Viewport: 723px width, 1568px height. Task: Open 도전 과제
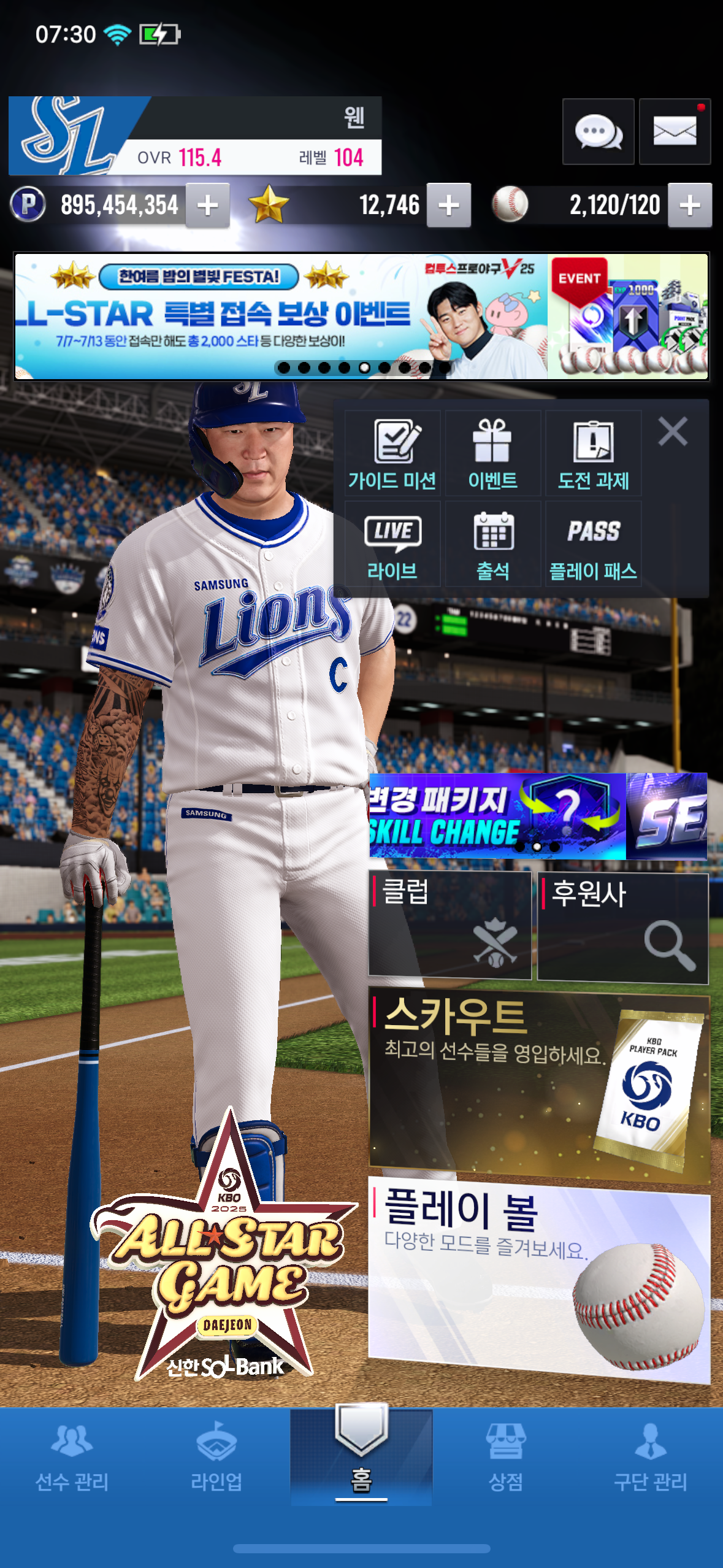593,453
